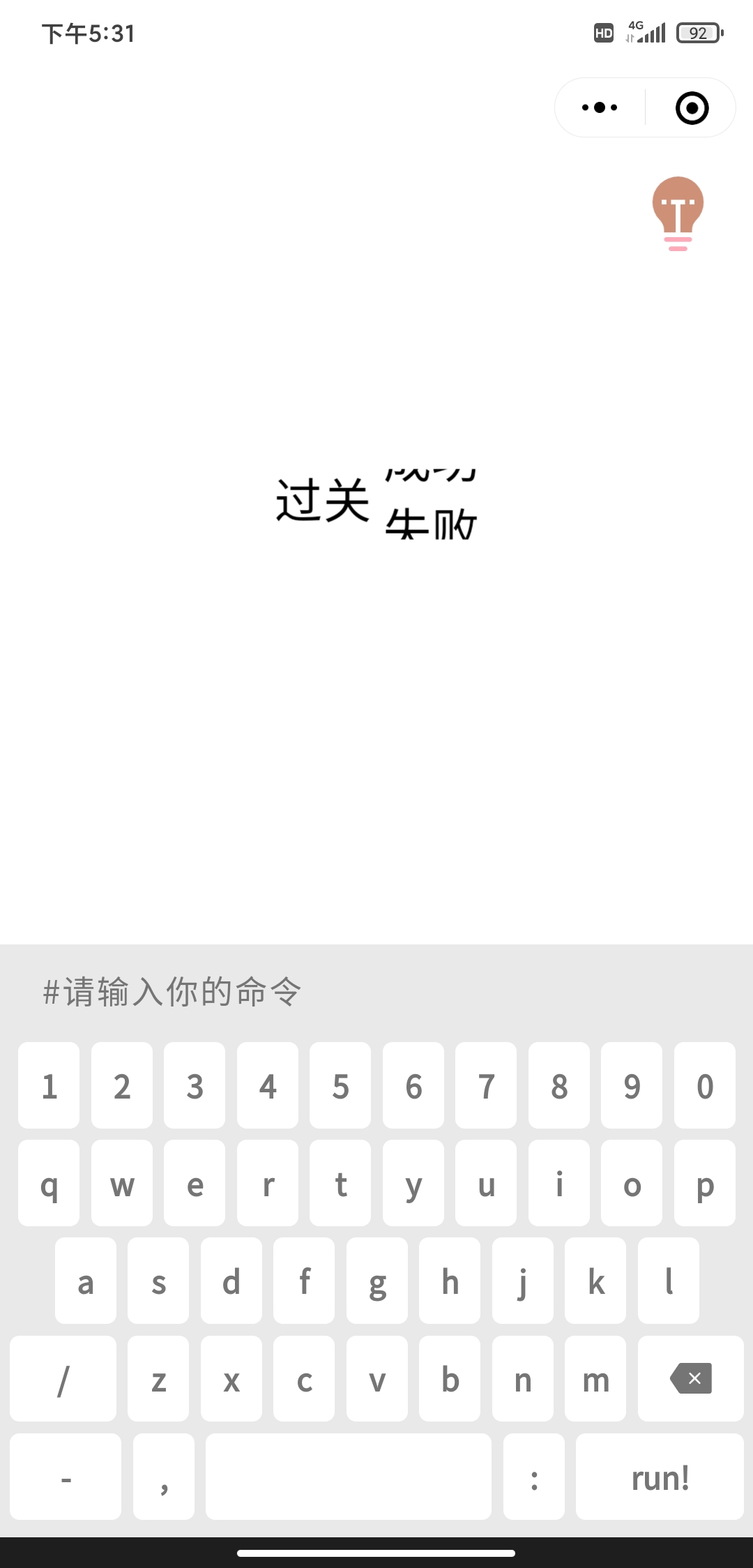Tap the hyphen key
Viewport: 753px width, 1568px height.
66,1477
